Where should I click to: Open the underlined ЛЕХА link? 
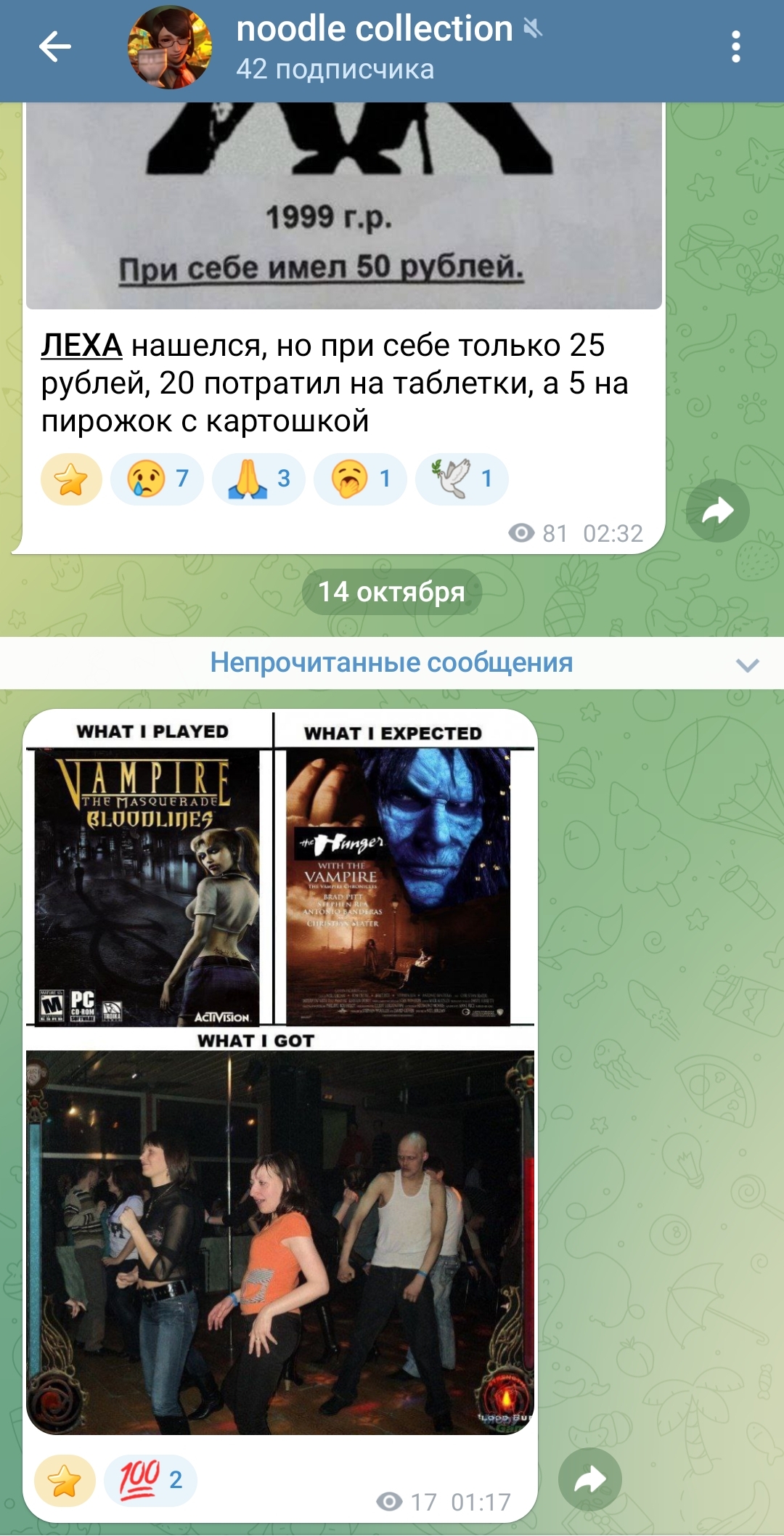point(81,346)
